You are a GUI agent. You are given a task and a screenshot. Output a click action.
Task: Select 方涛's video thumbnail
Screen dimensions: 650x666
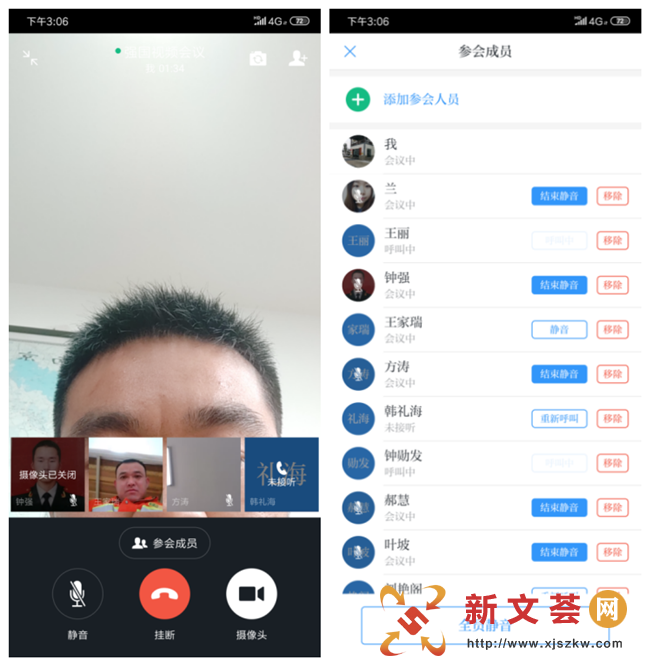pyautogui.click(x=203, y=475)
